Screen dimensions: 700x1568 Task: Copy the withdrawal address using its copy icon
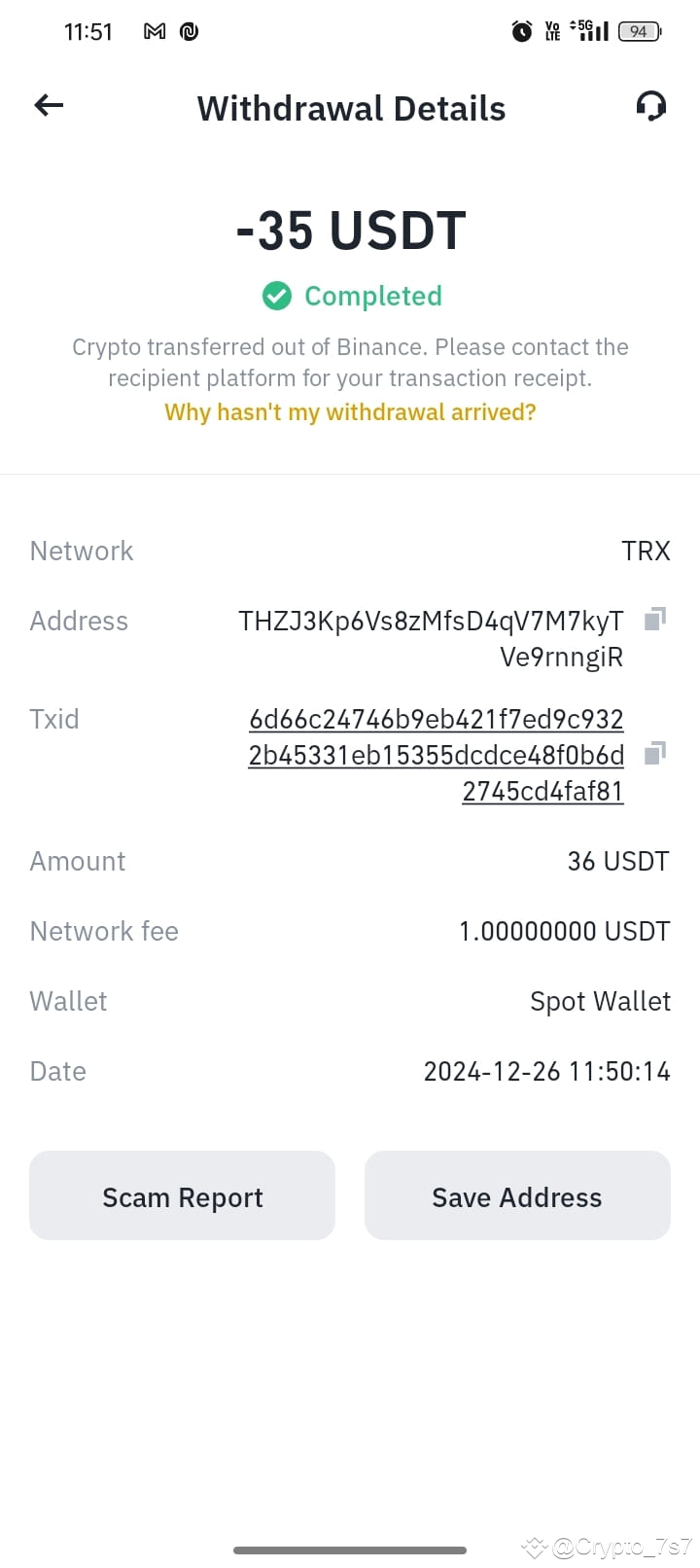click(655, 619)
